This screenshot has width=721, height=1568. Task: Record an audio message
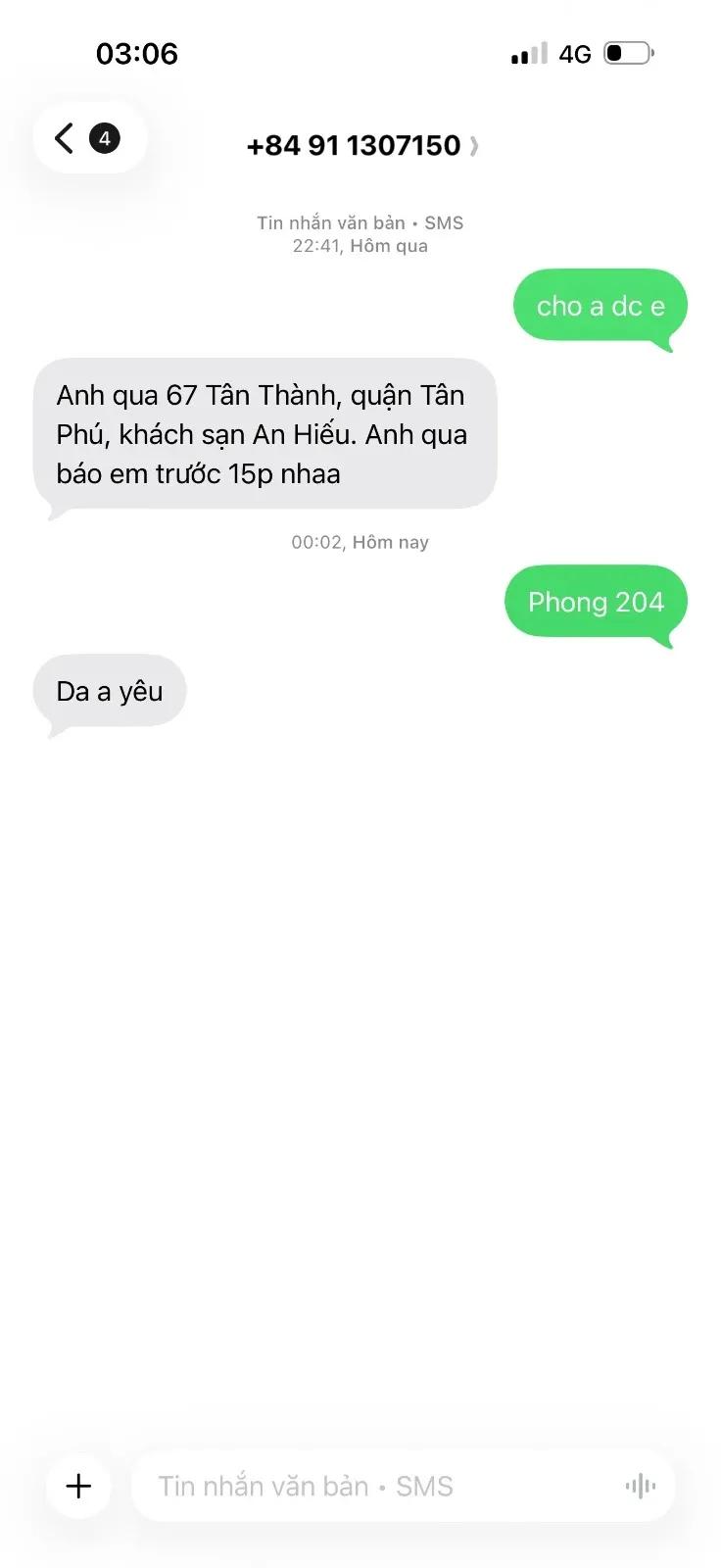coord(640,1486)
